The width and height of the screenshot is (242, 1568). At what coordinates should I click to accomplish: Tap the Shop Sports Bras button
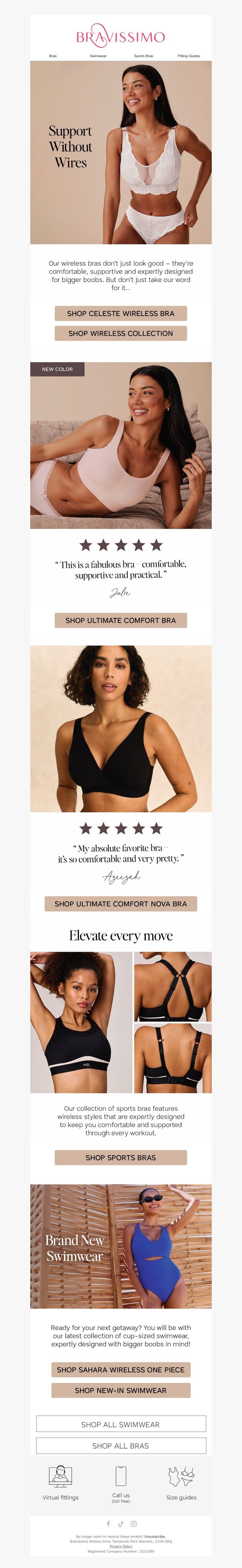[x=121, y=1158]
